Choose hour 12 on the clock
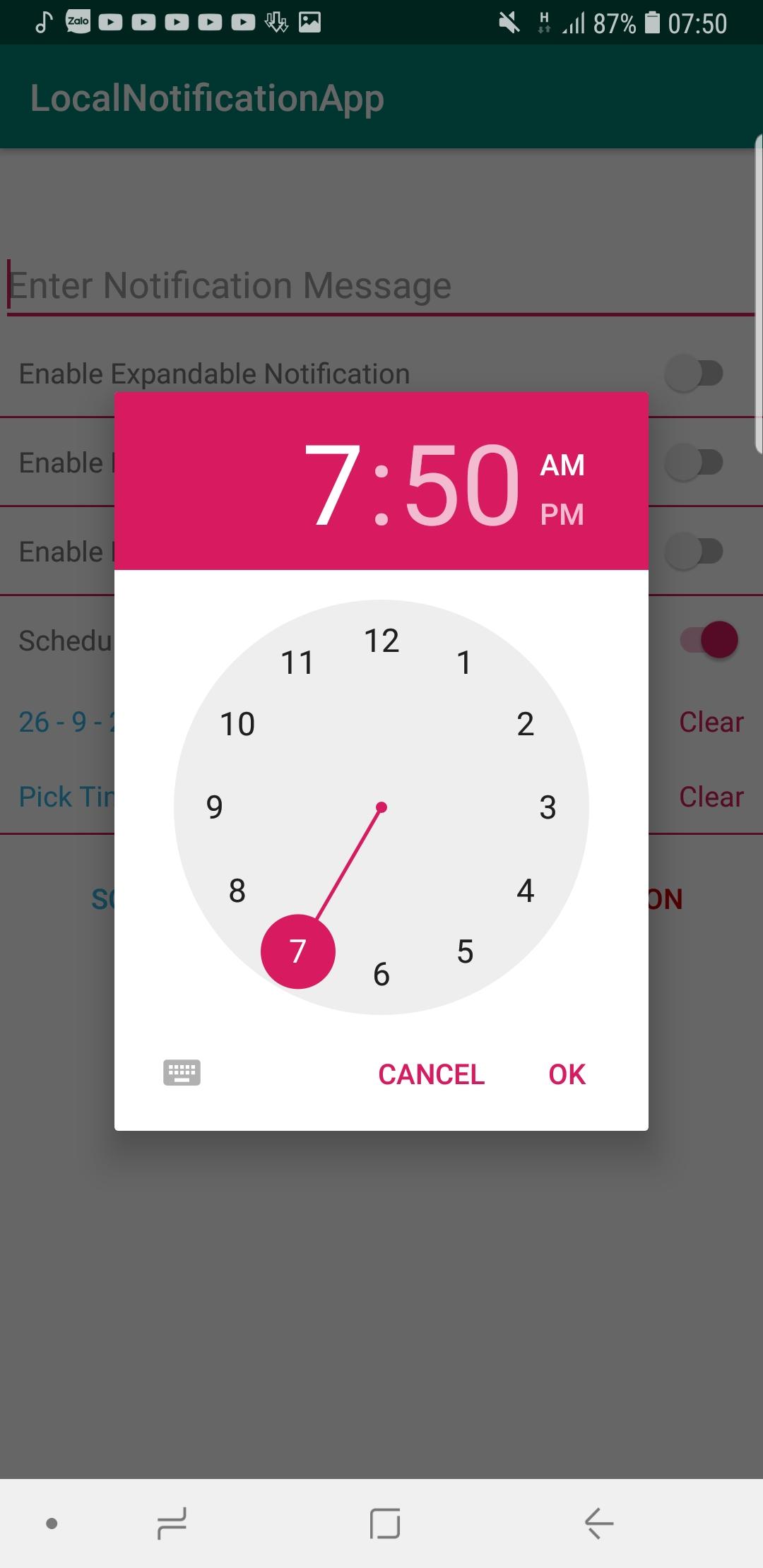Viewport: 763px width, 1568px height. coord(381,641)
